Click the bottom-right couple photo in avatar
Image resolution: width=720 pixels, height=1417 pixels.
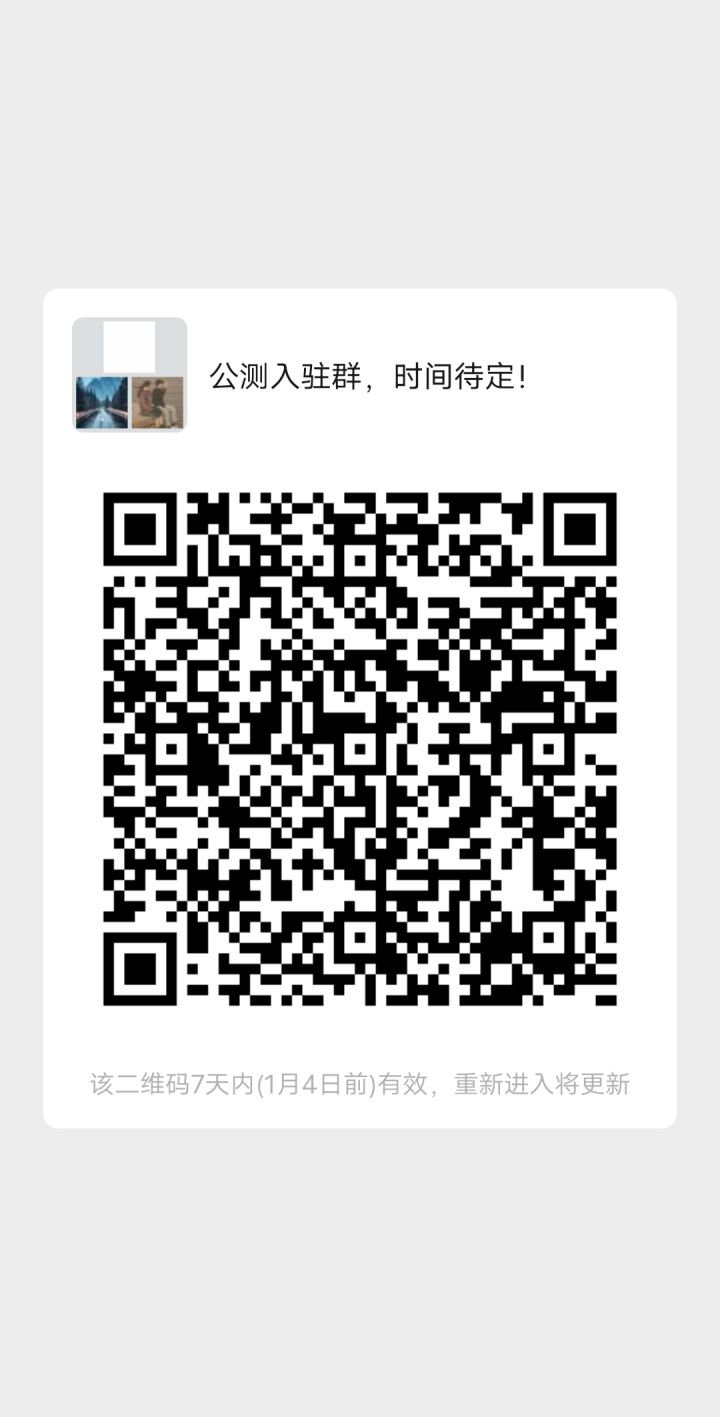[x=158, y=402]
